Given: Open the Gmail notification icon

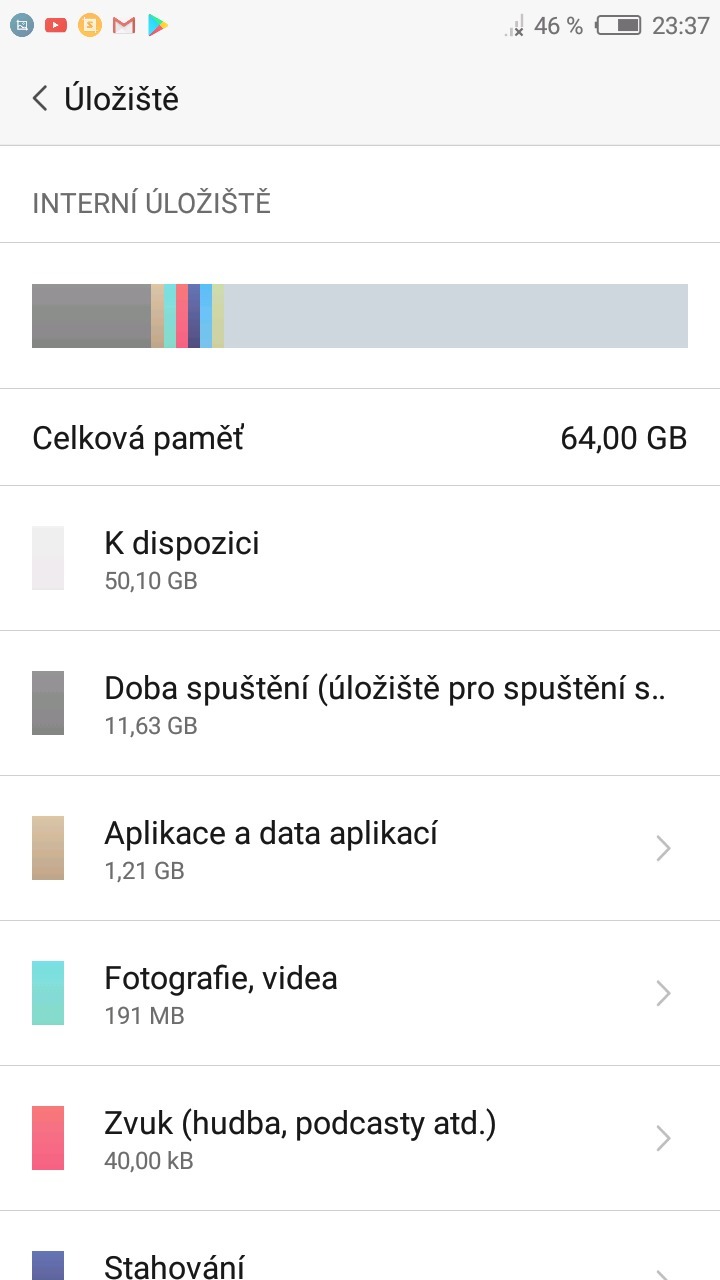Looking at the screenshot, I should [123, 25].
